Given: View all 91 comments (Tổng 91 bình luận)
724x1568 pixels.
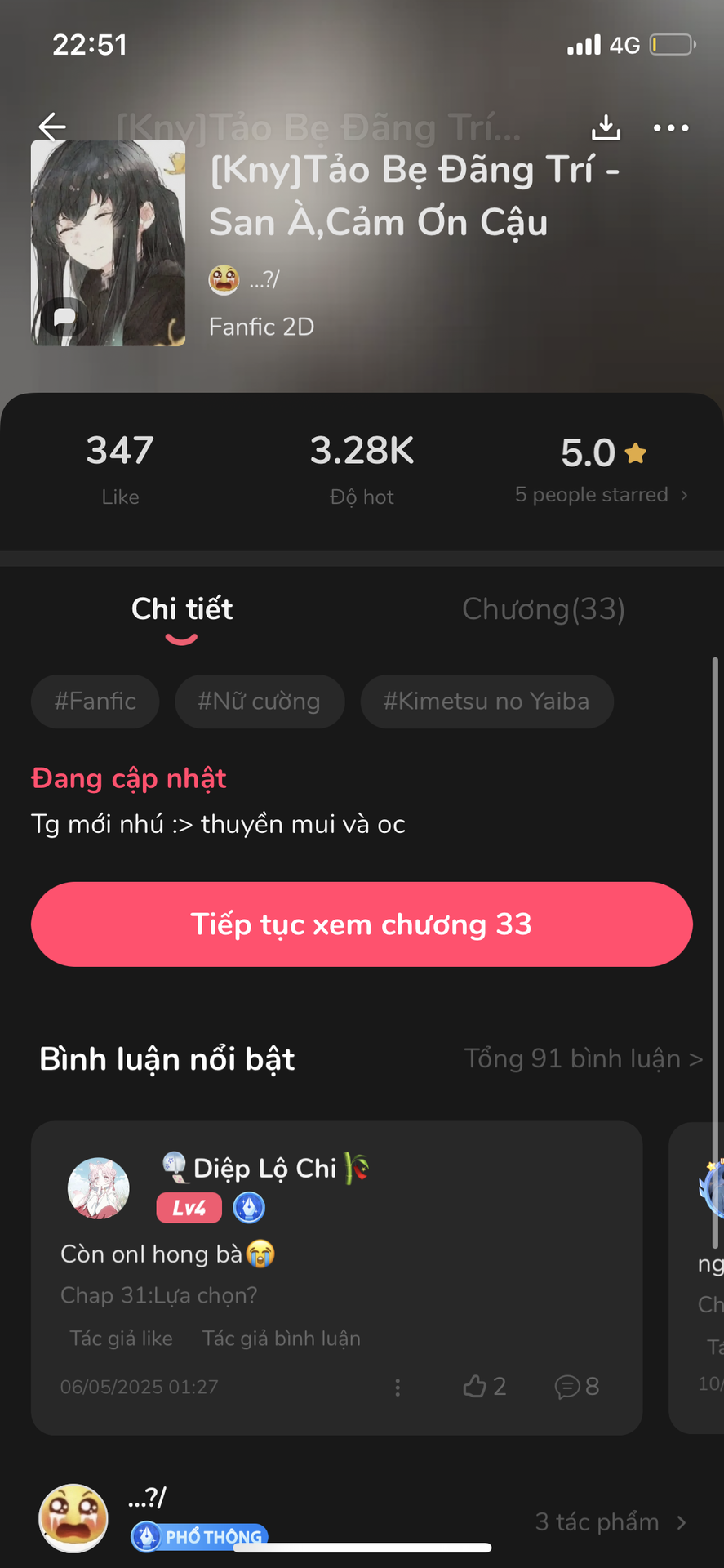Looking at the screenshot, I should [x=583, y=1059].
